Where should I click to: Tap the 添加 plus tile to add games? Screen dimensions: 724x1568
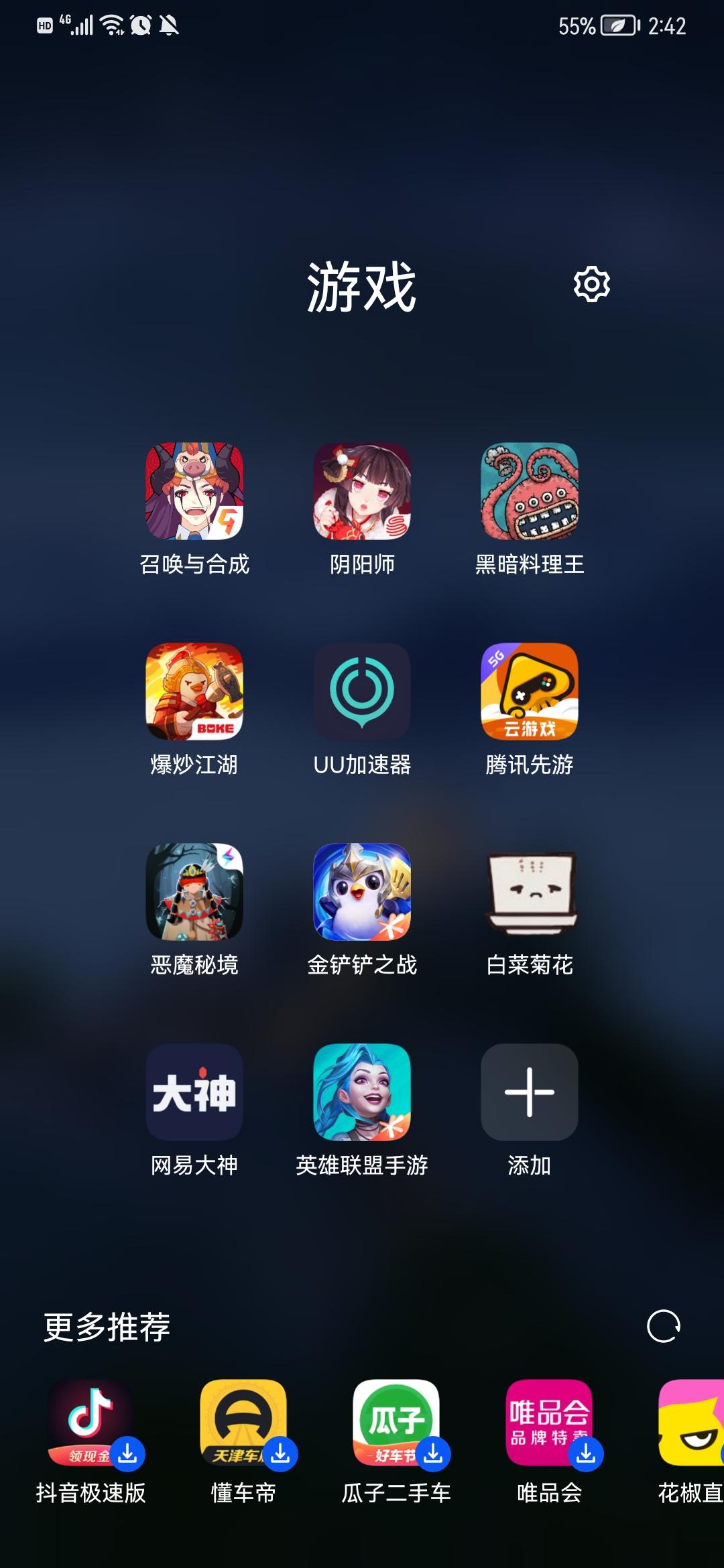529,1092
